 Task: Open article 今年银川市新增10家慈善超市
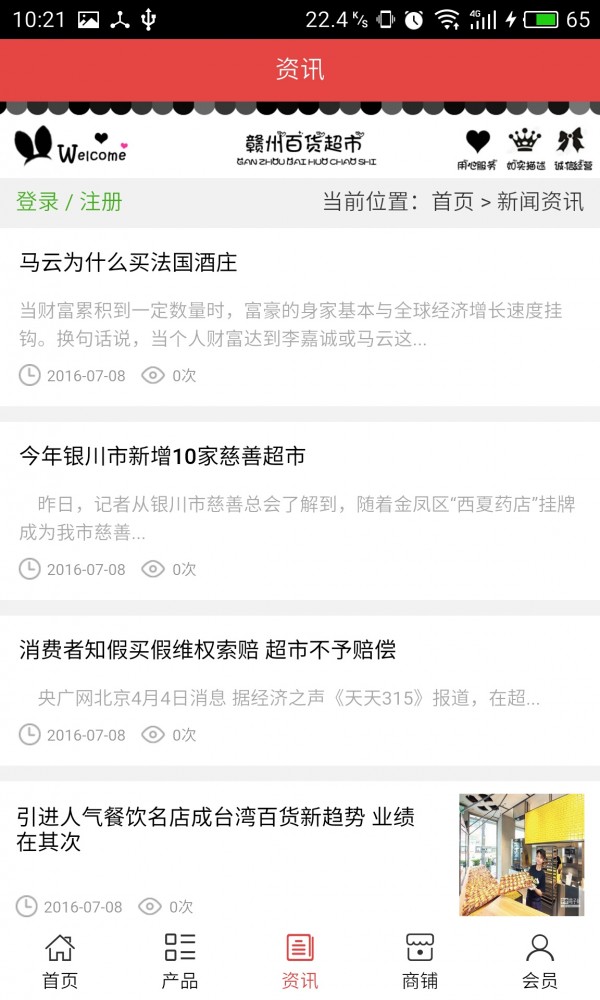162,457
